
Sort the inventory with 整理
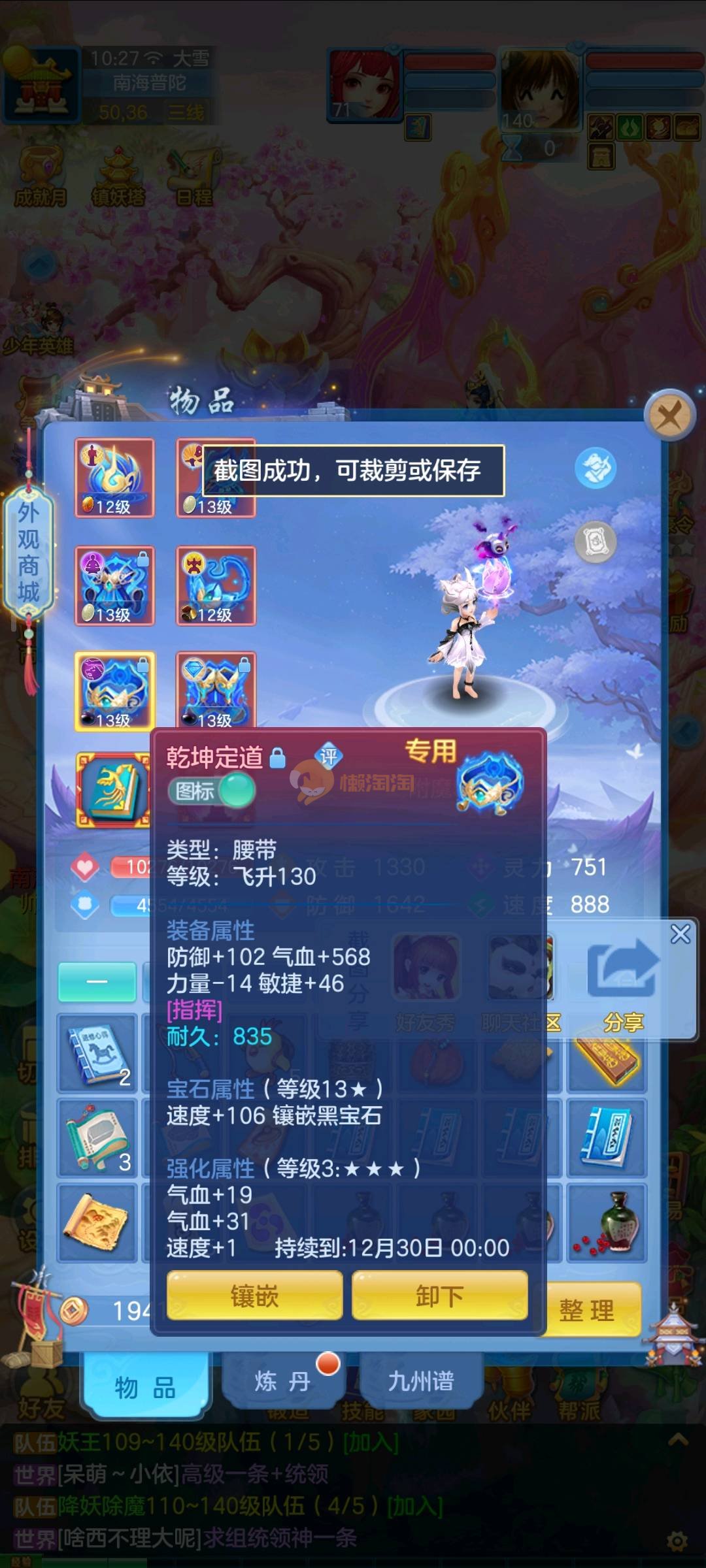coord(587,1310)
